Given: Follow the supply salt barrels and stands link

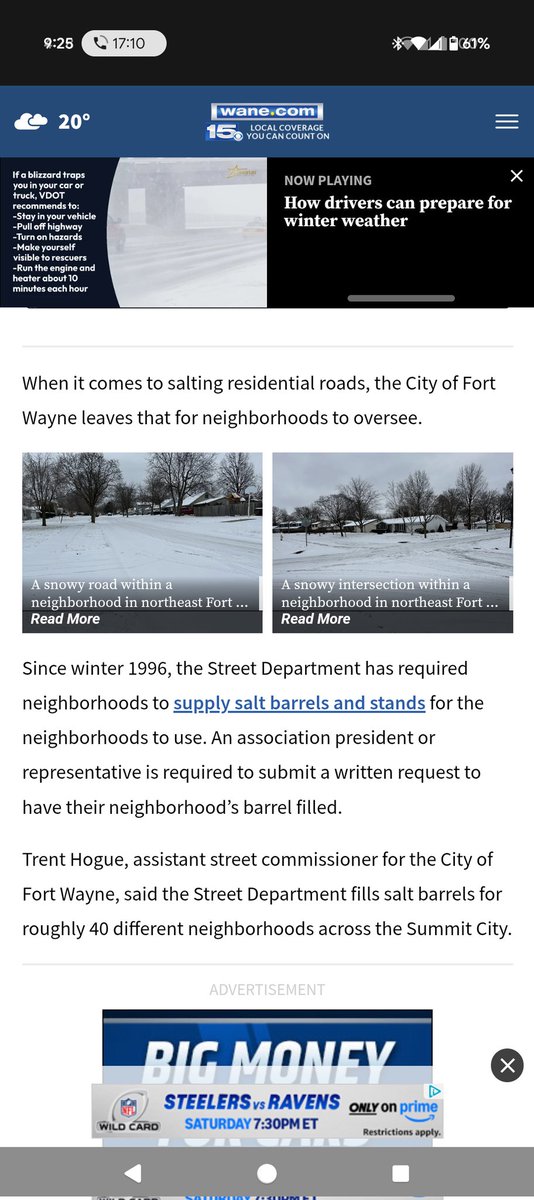Looking at the screenshot, I should point(299,703).
